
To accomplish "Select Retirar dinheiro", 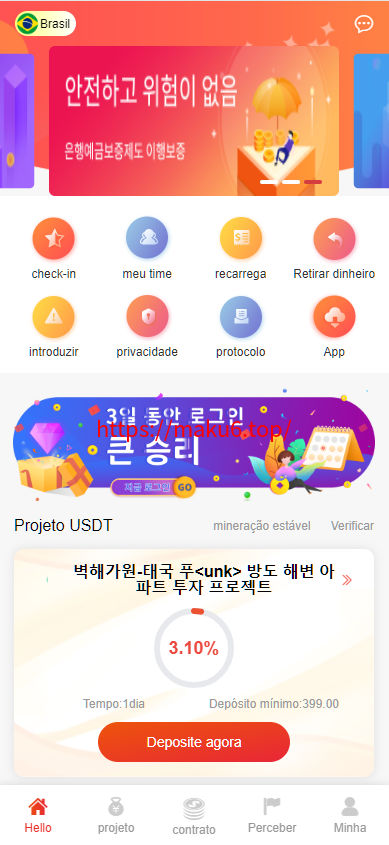I will coord(334,248).
